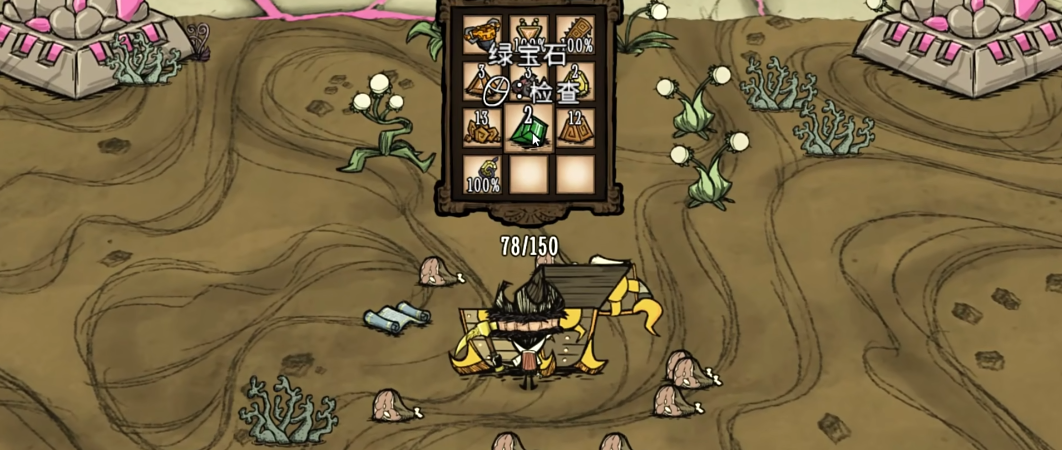Pick the item stack showing 12
This screenshot has width=1062, height=450.
point(575,128)
